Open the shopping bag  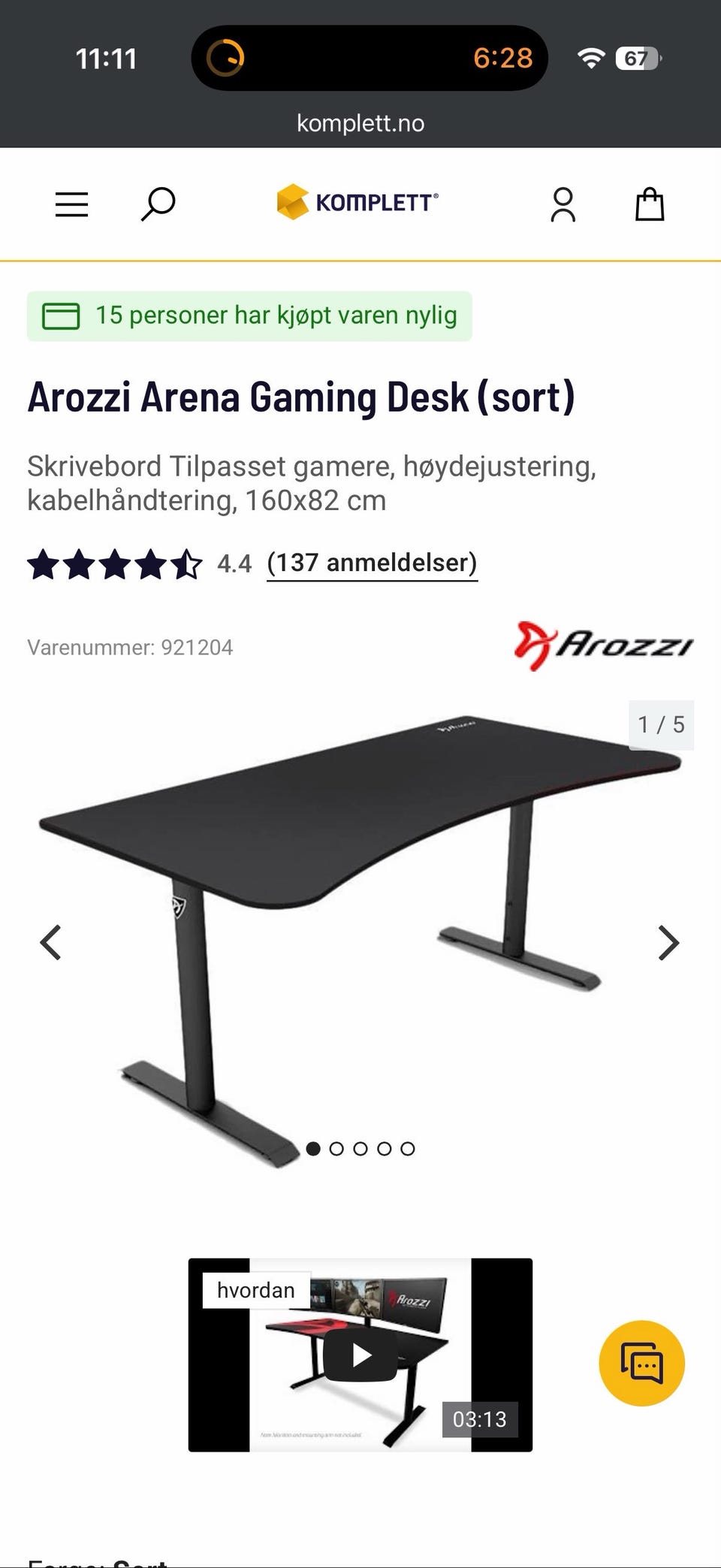click(x=650, y=204)
